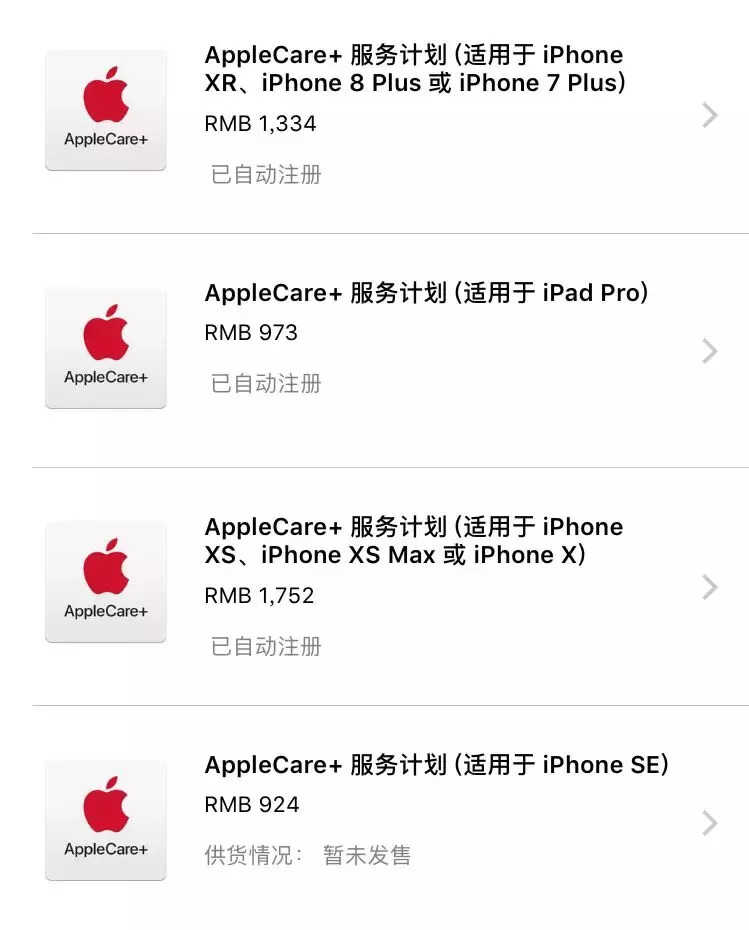
Task: Open AppleCare+ plan for iPhone XR
Action: 414,69
